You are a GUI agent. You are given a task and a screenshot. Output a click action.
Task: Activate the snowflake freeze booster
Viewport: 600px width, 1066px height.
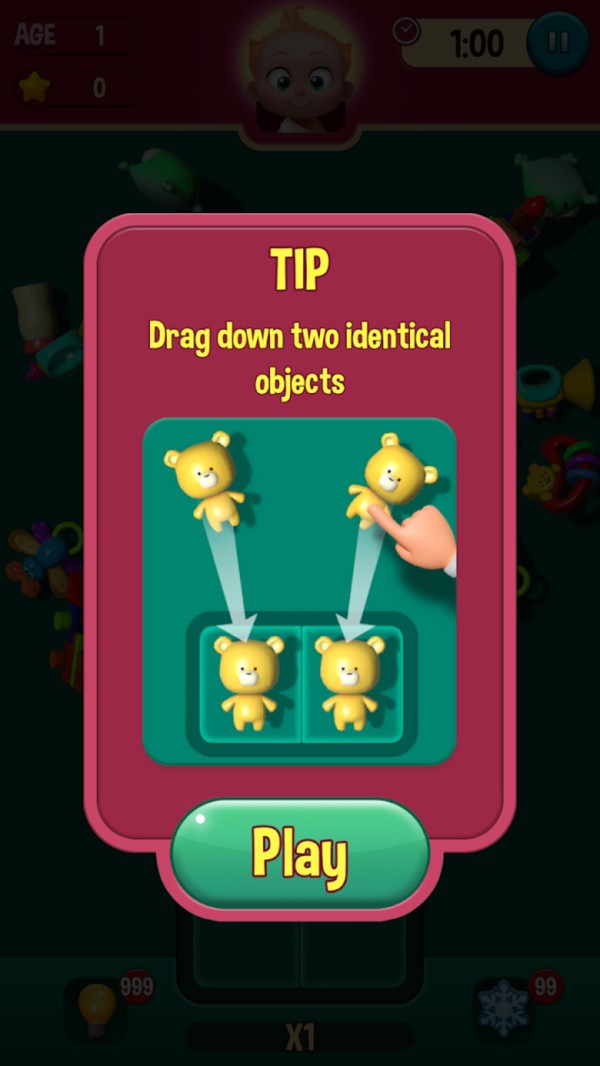[x=503, y=1008]
